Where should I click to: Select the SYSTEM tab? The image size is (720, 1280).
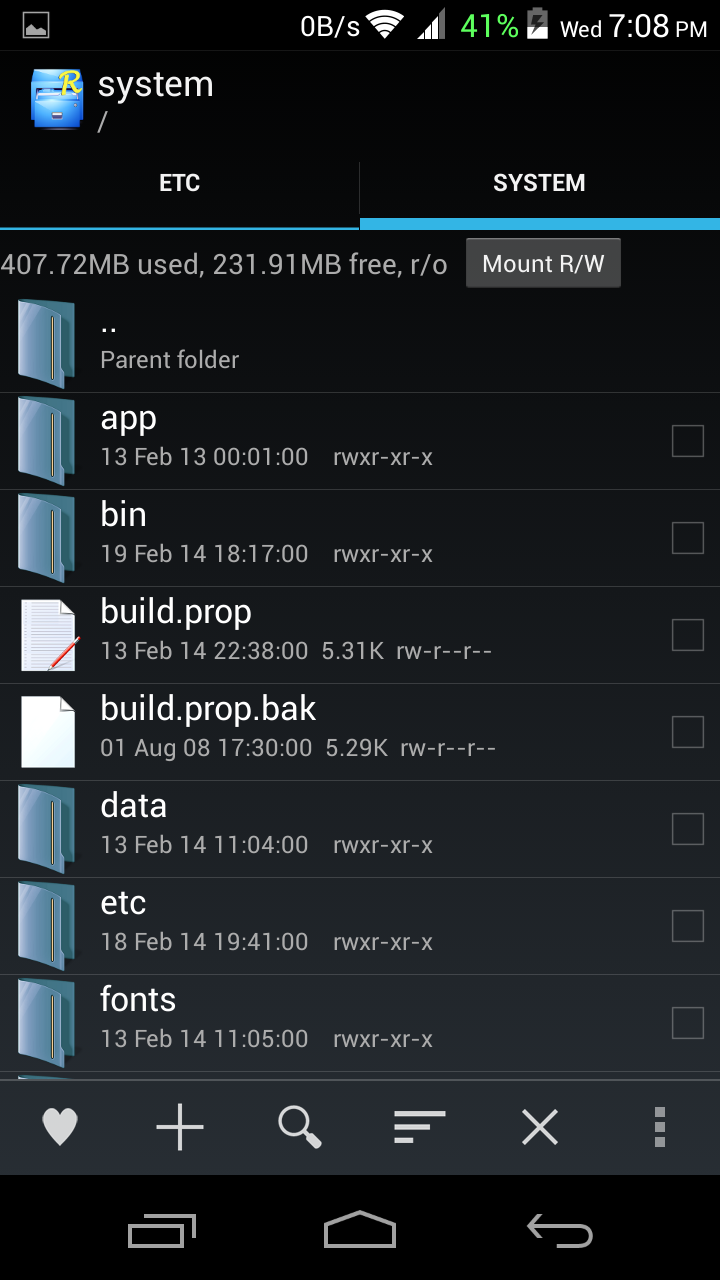click(x=539, y=182)
